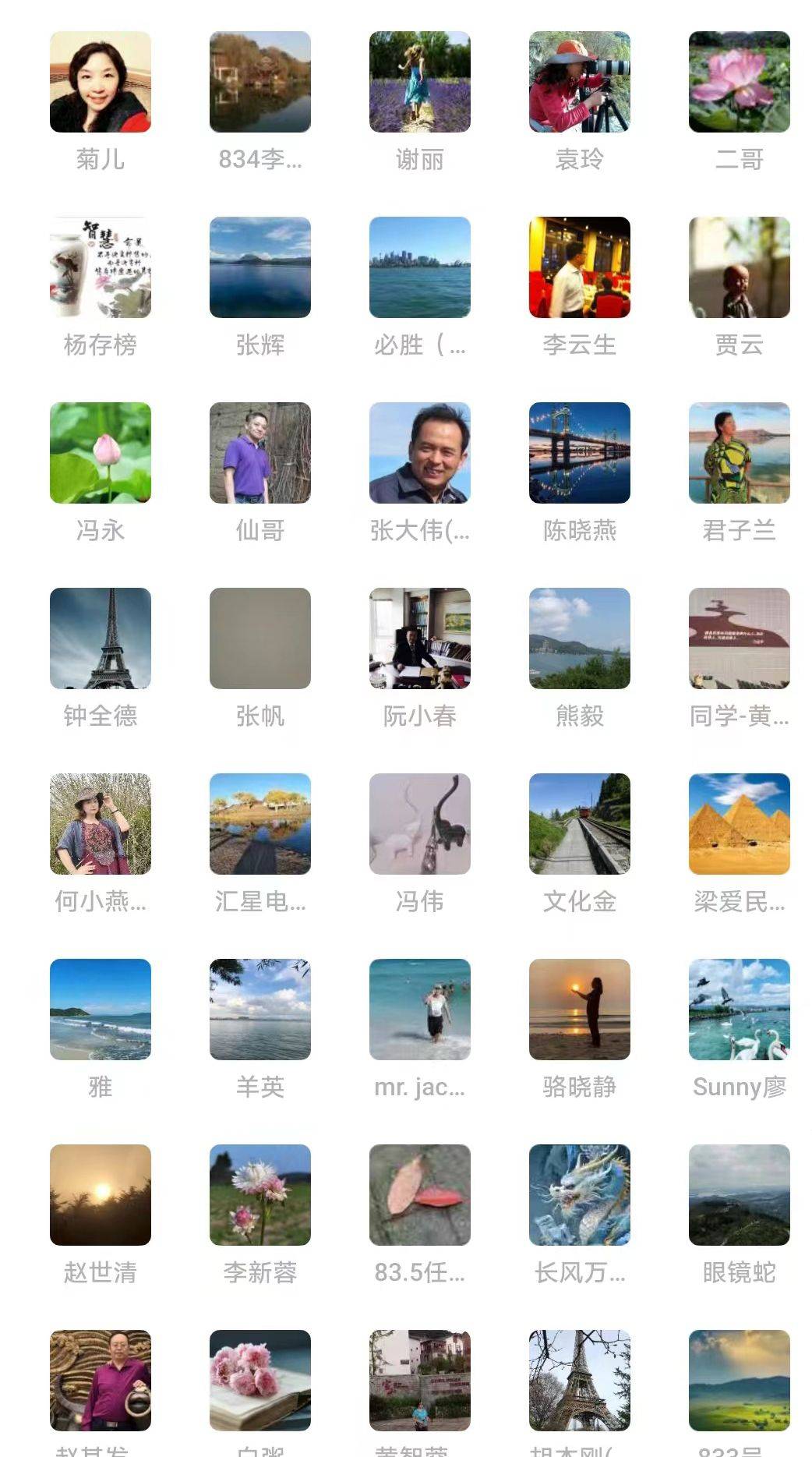The image size is (812, 1457).
Task: Open 熊毅's profile
Action: pyautogui.click(x=579, y=638)
